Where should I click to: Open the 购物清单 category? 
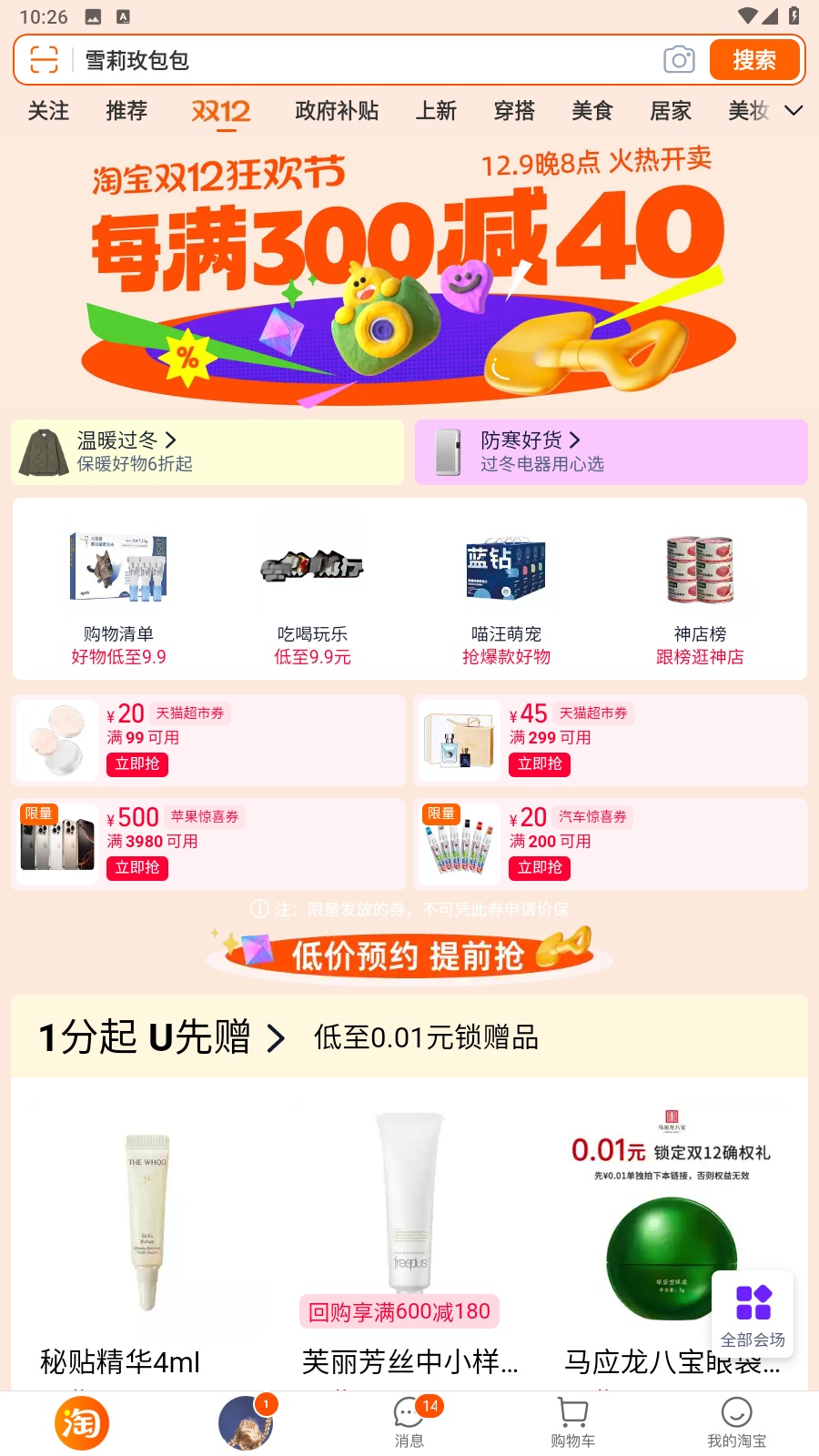(118, 591)
